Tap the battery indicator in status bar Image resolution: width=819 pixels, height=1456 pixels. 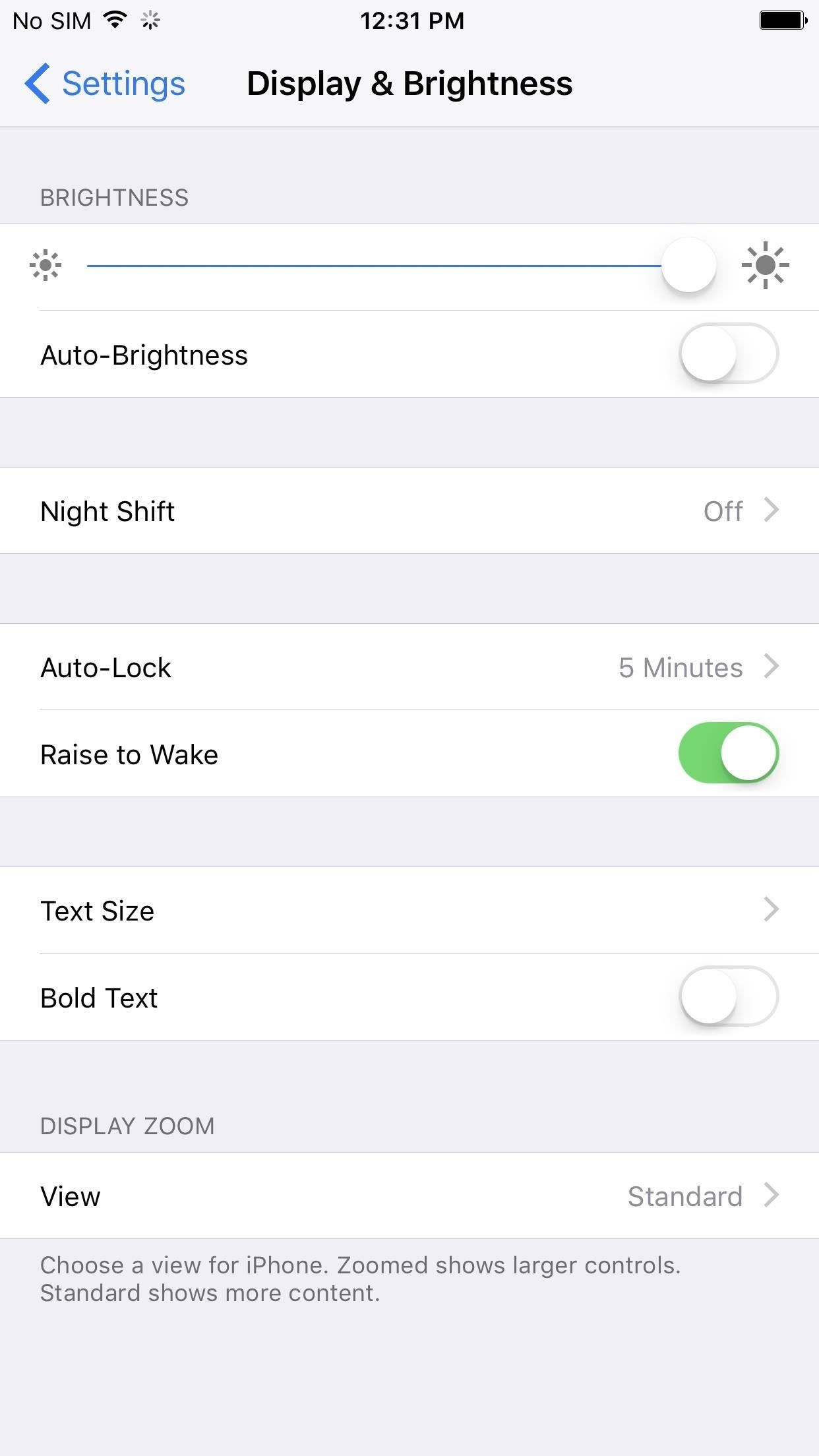pyautogui.click(x=782, y=20)
